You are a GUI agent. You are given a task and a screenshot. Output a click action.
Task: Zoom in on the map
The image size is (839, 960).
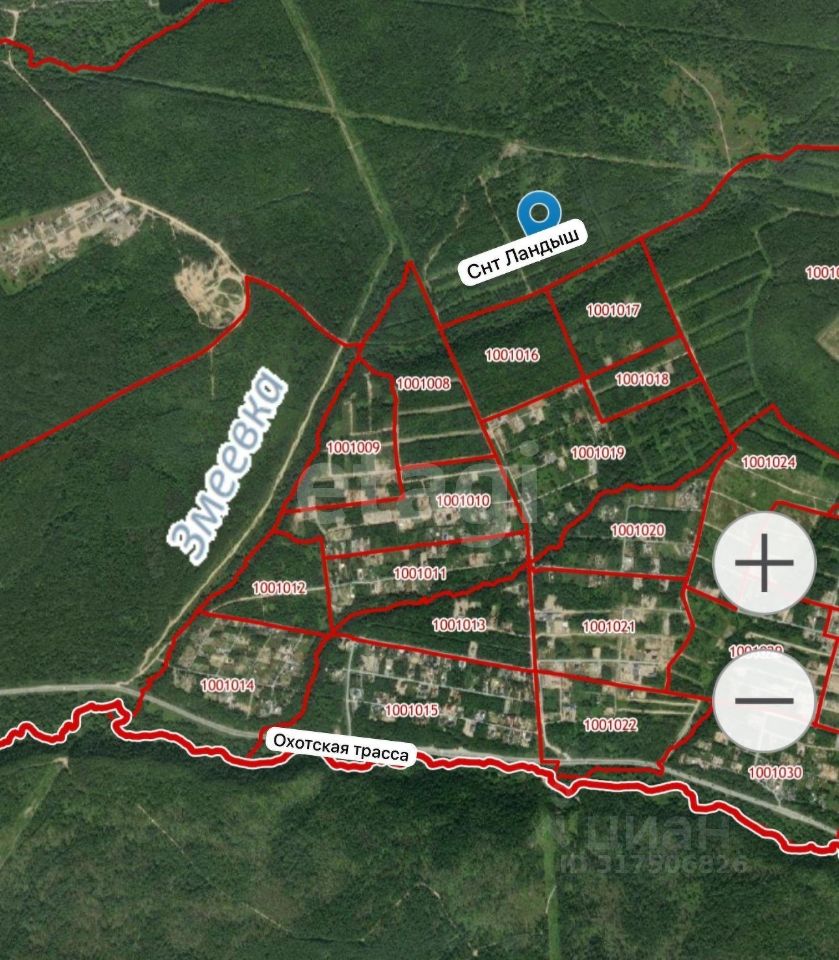[764, 563]
